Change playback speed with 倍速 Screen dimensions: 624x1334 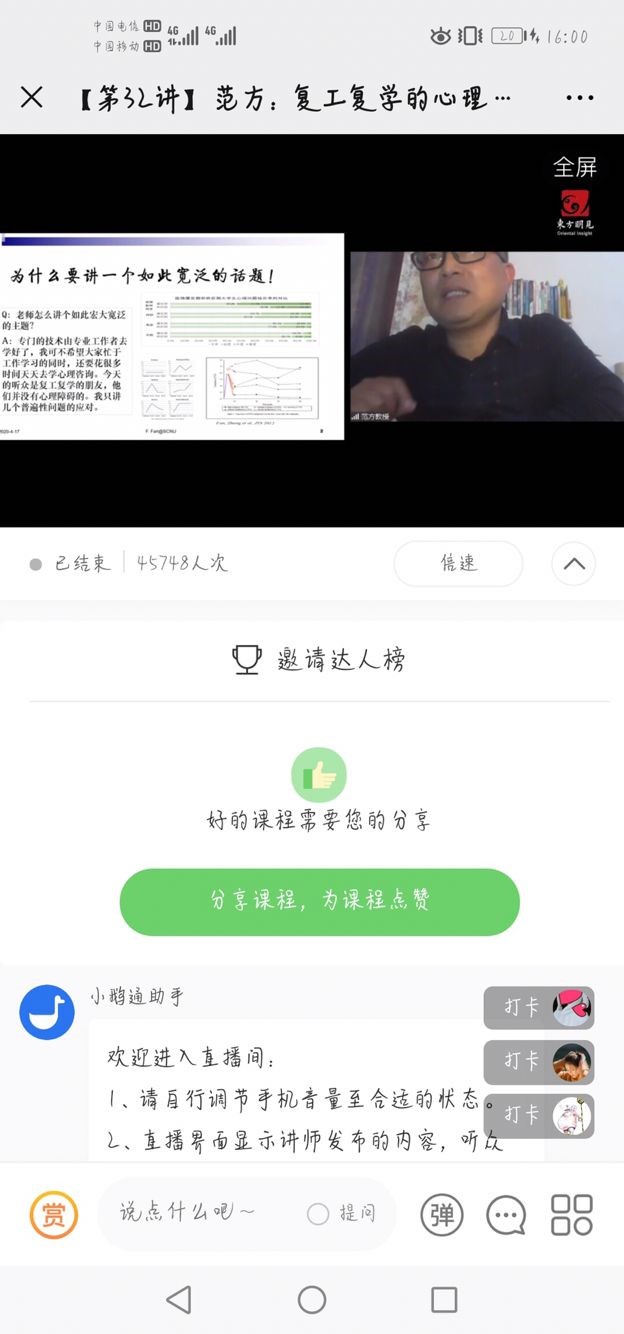point(458,563)
